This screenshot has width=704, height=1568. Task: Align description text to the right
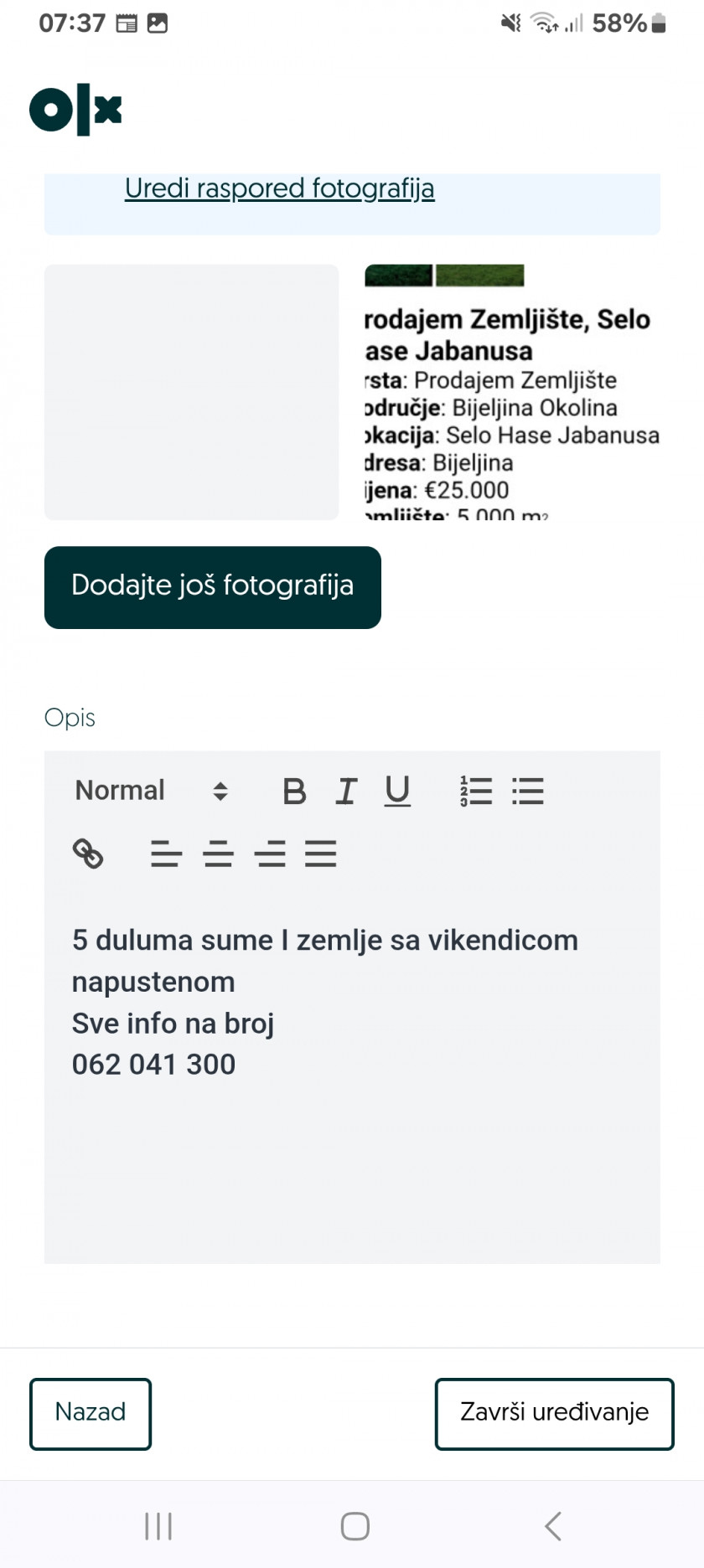(x=270, y=854)
